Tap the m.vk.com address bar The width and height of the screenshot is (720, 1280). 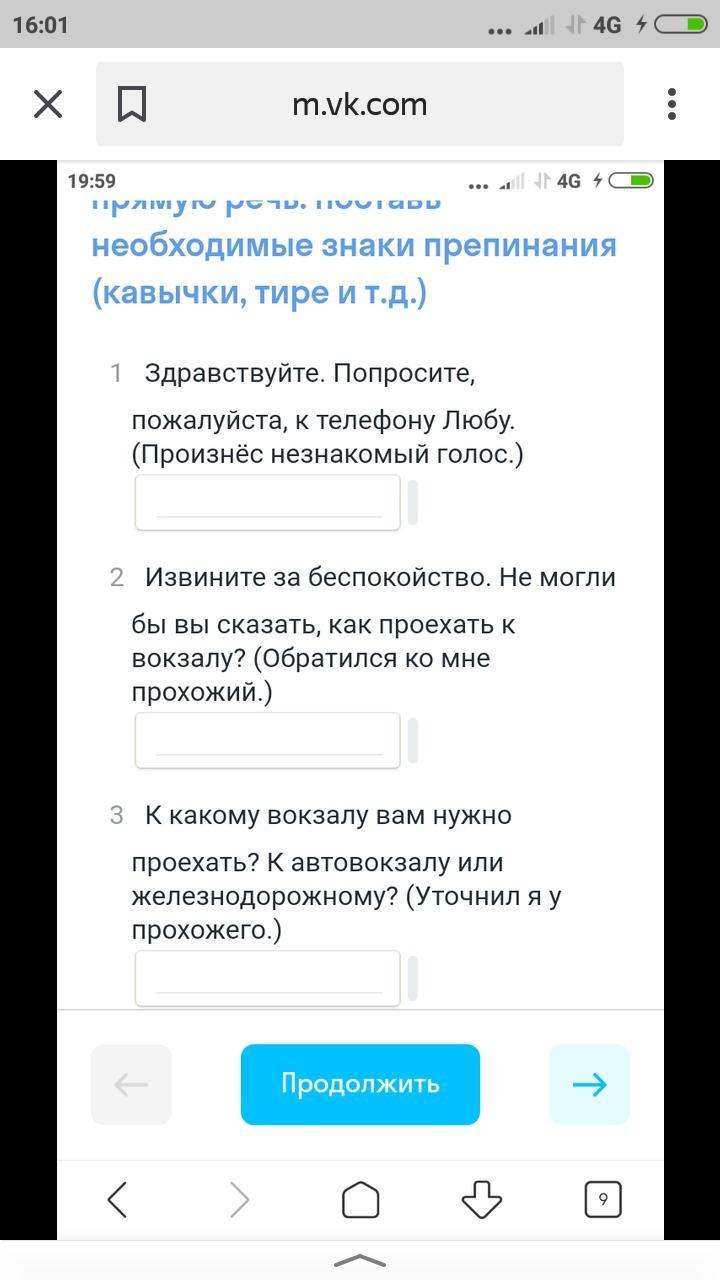tap(360, 104)
